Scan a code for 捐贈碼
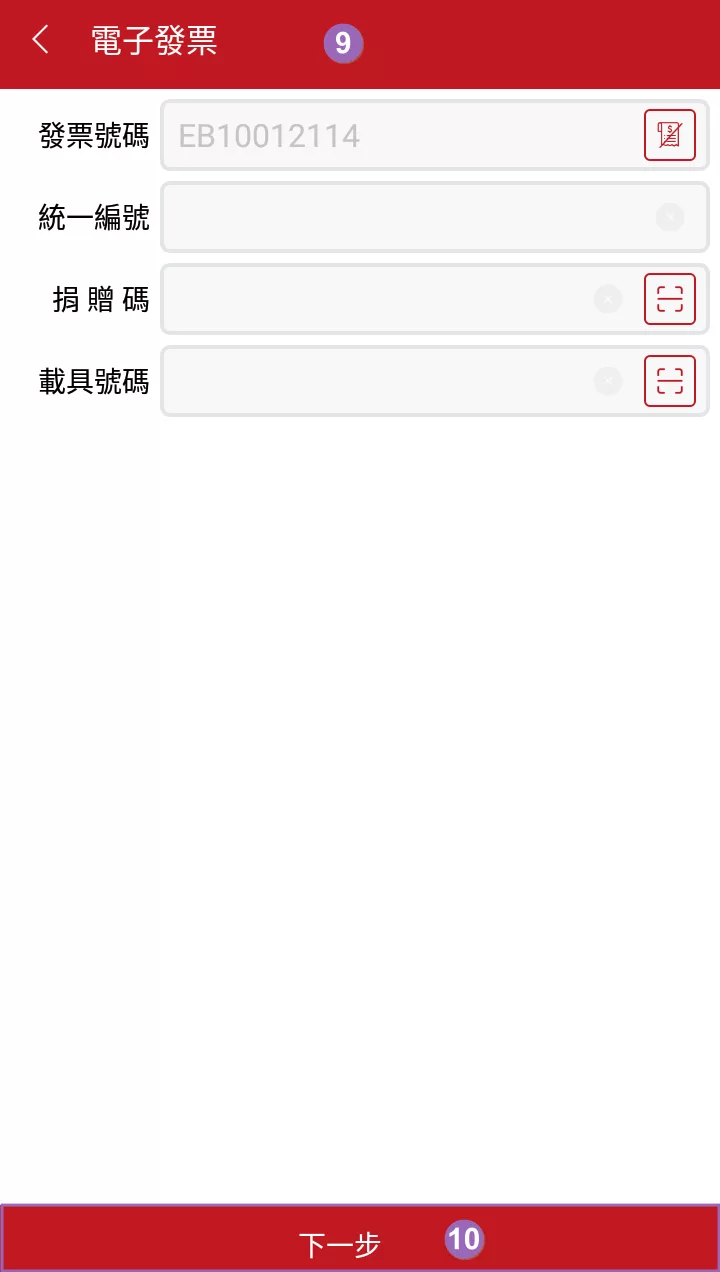This screenshot has width=720, height=1272. click(x=670, y=299)
